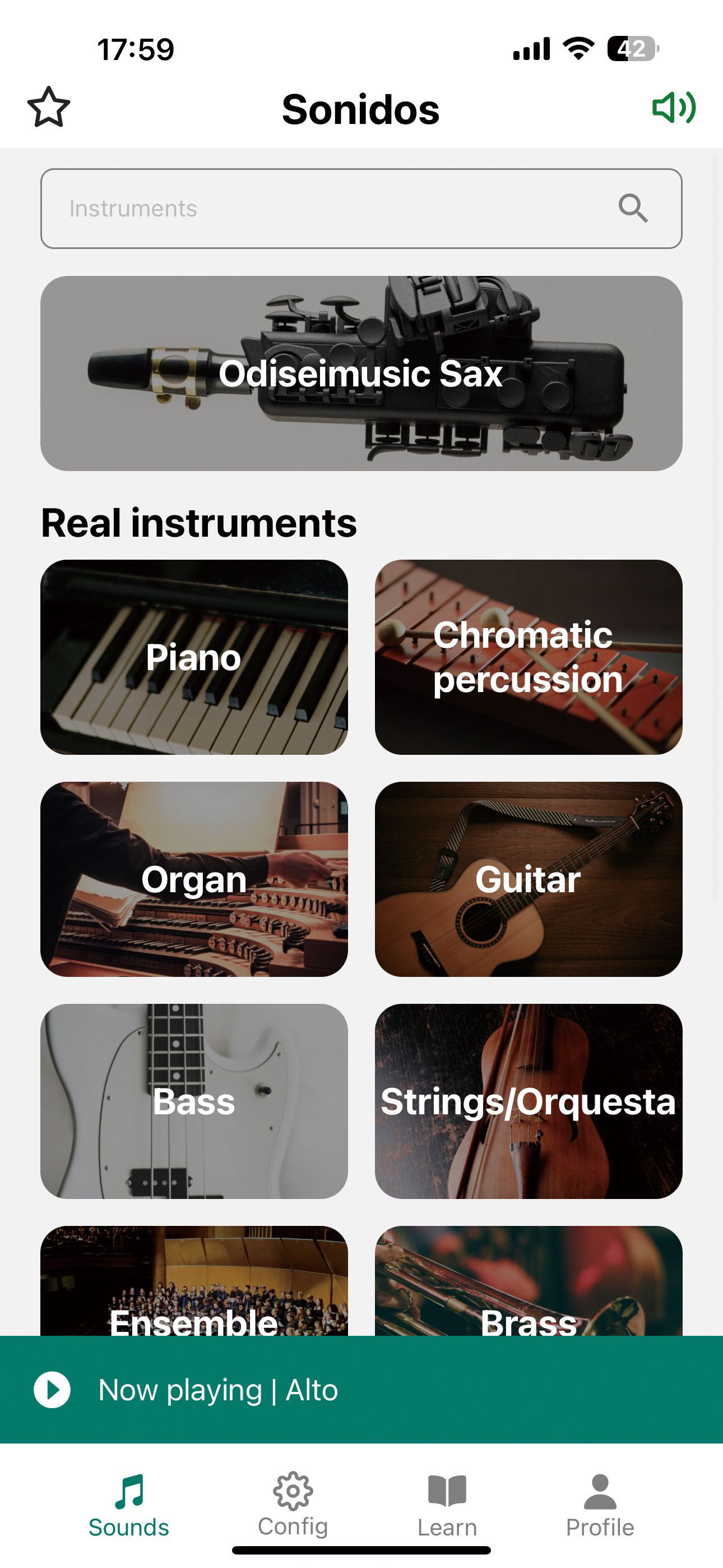Switch to the Config tab
The image size is (723, 1568).
(x=293, y=1504)
